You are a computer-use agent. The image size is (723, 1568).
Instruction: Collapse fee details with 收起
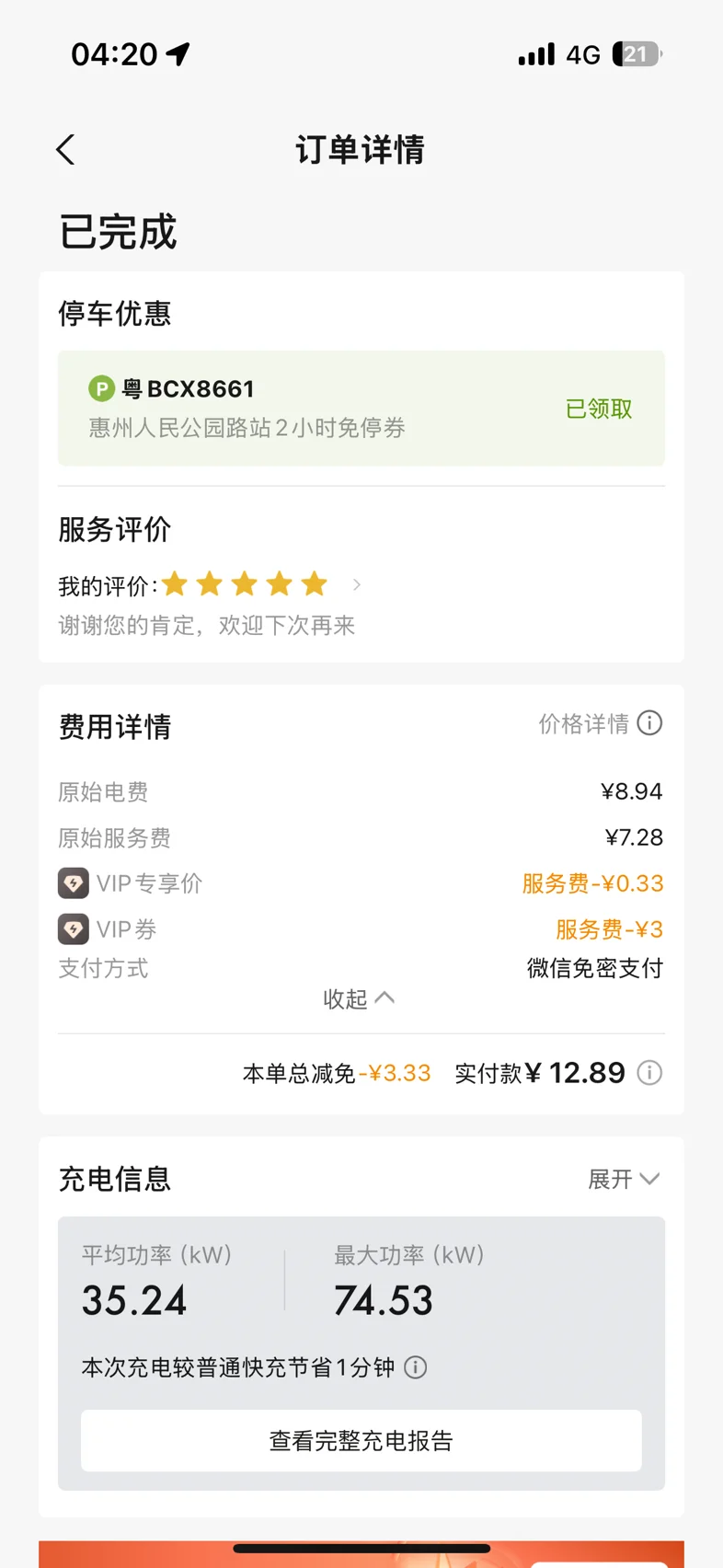coord(359,998)
